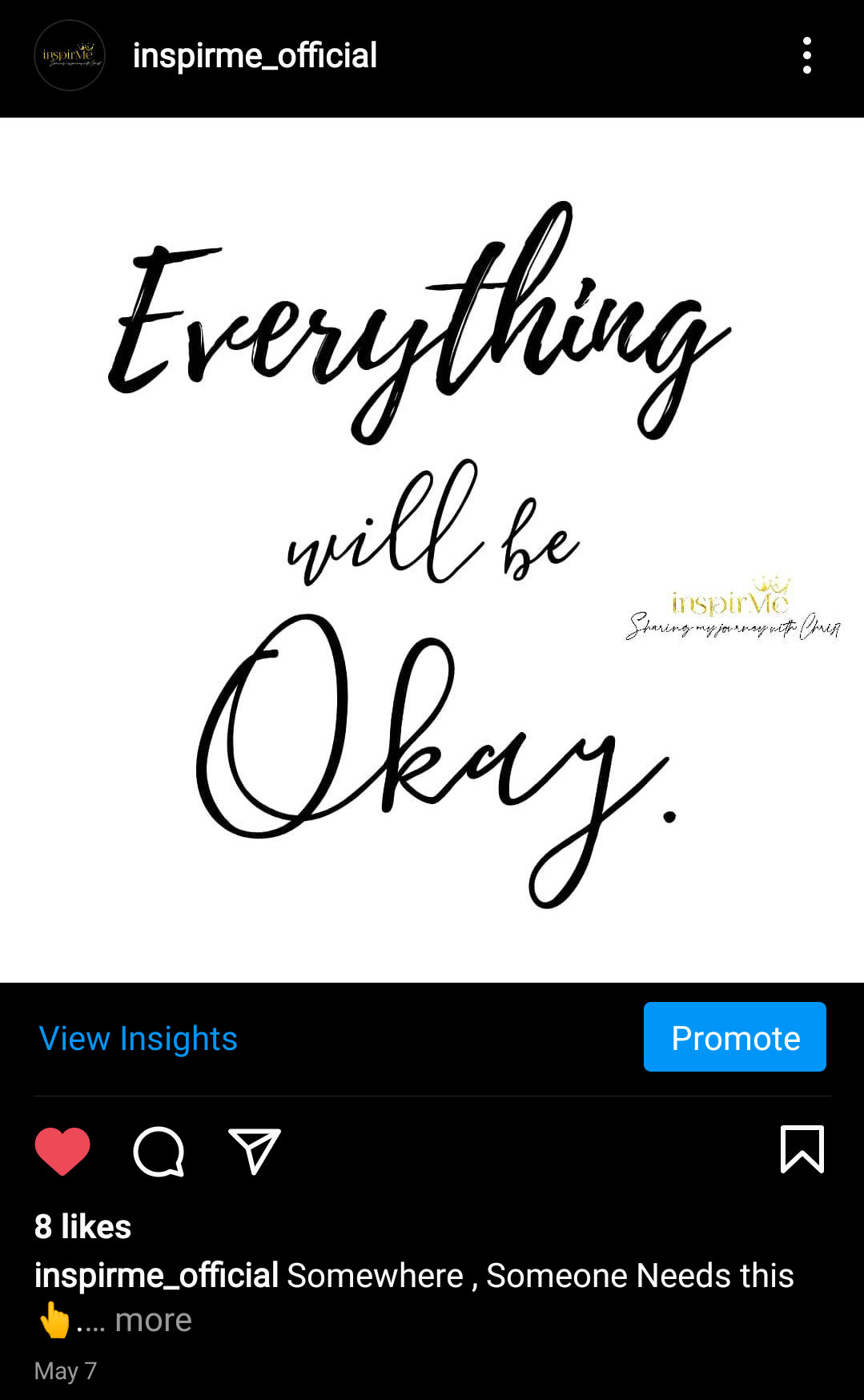Select the inspirme_official username in the header

click(254, 56)
